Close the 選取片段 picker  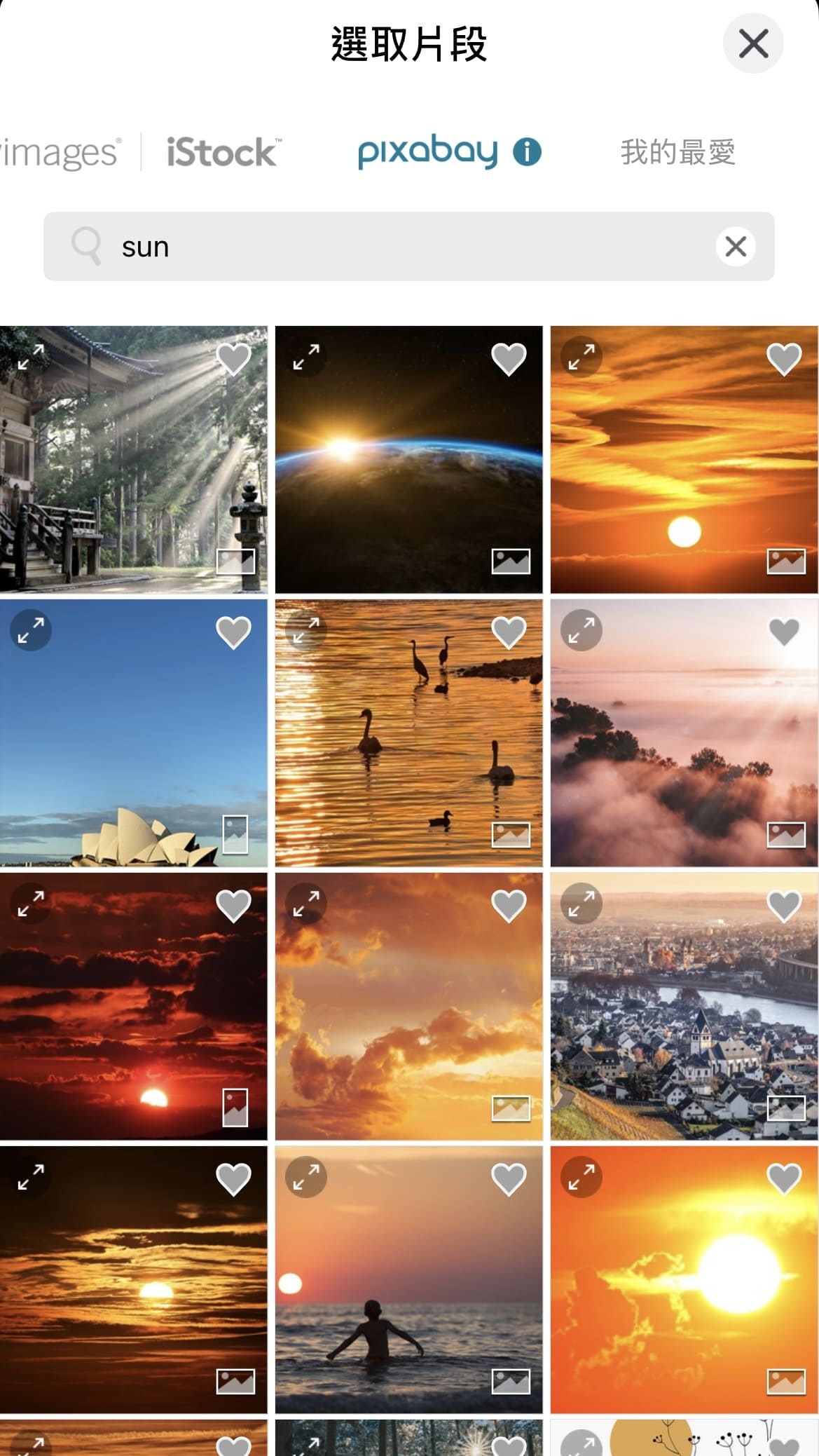coord(752,43)
